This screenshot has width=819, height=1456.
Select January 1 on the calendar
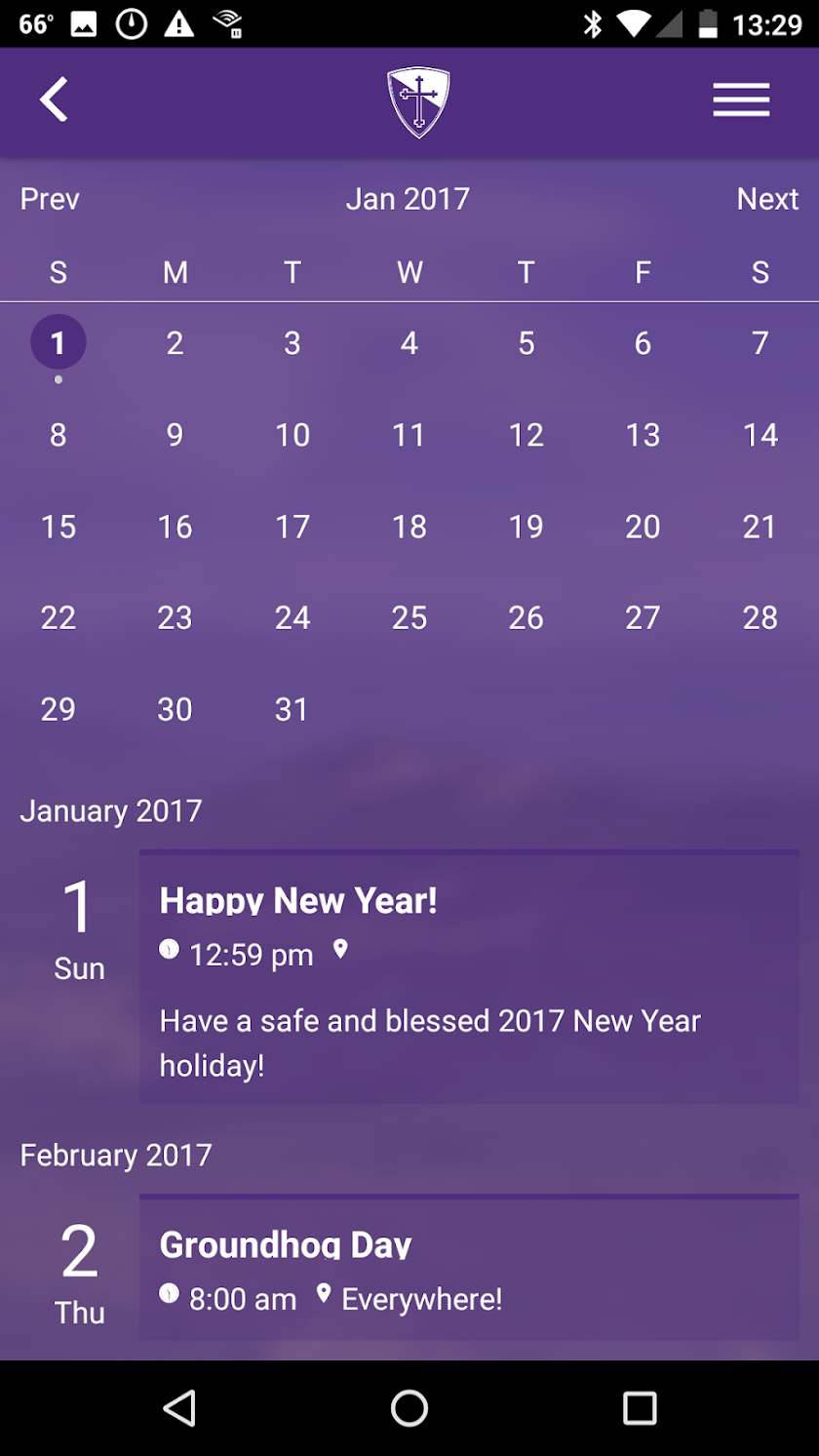pos(58,343)
